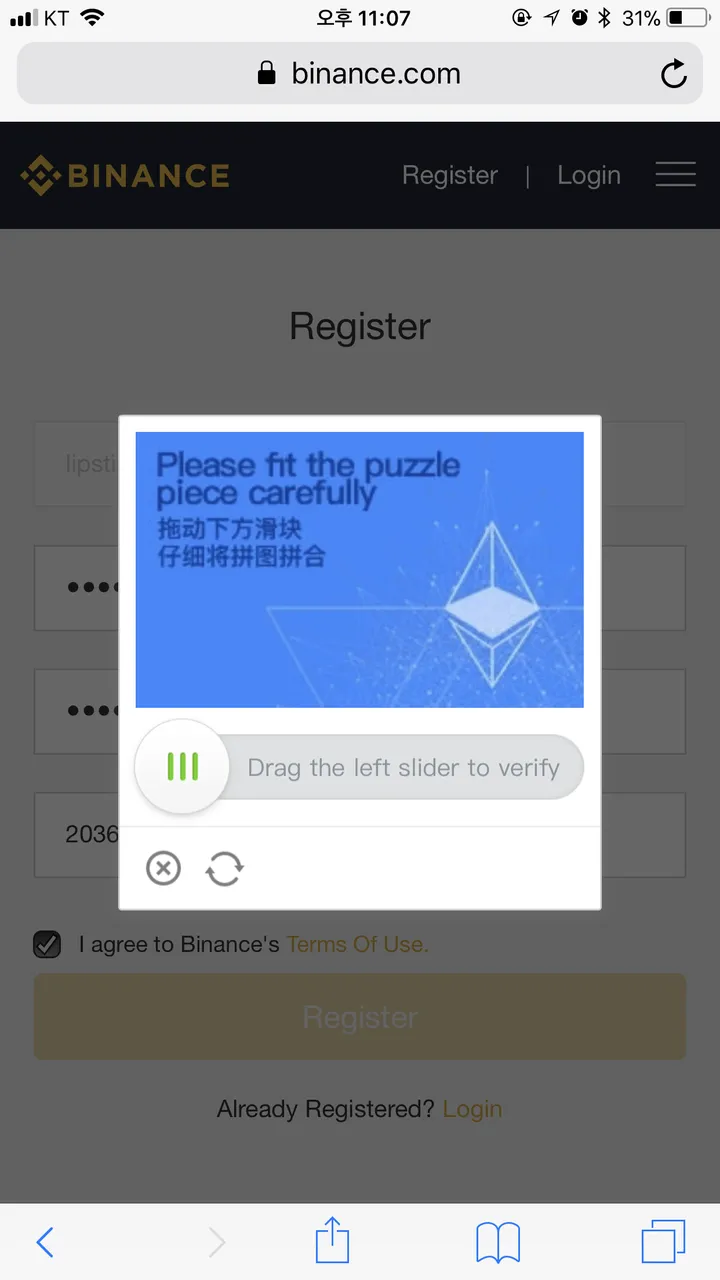The height and width of the screenshot is (1280, 720).
Task: Tap the green slider handle
Action: [x=183, y=767]
